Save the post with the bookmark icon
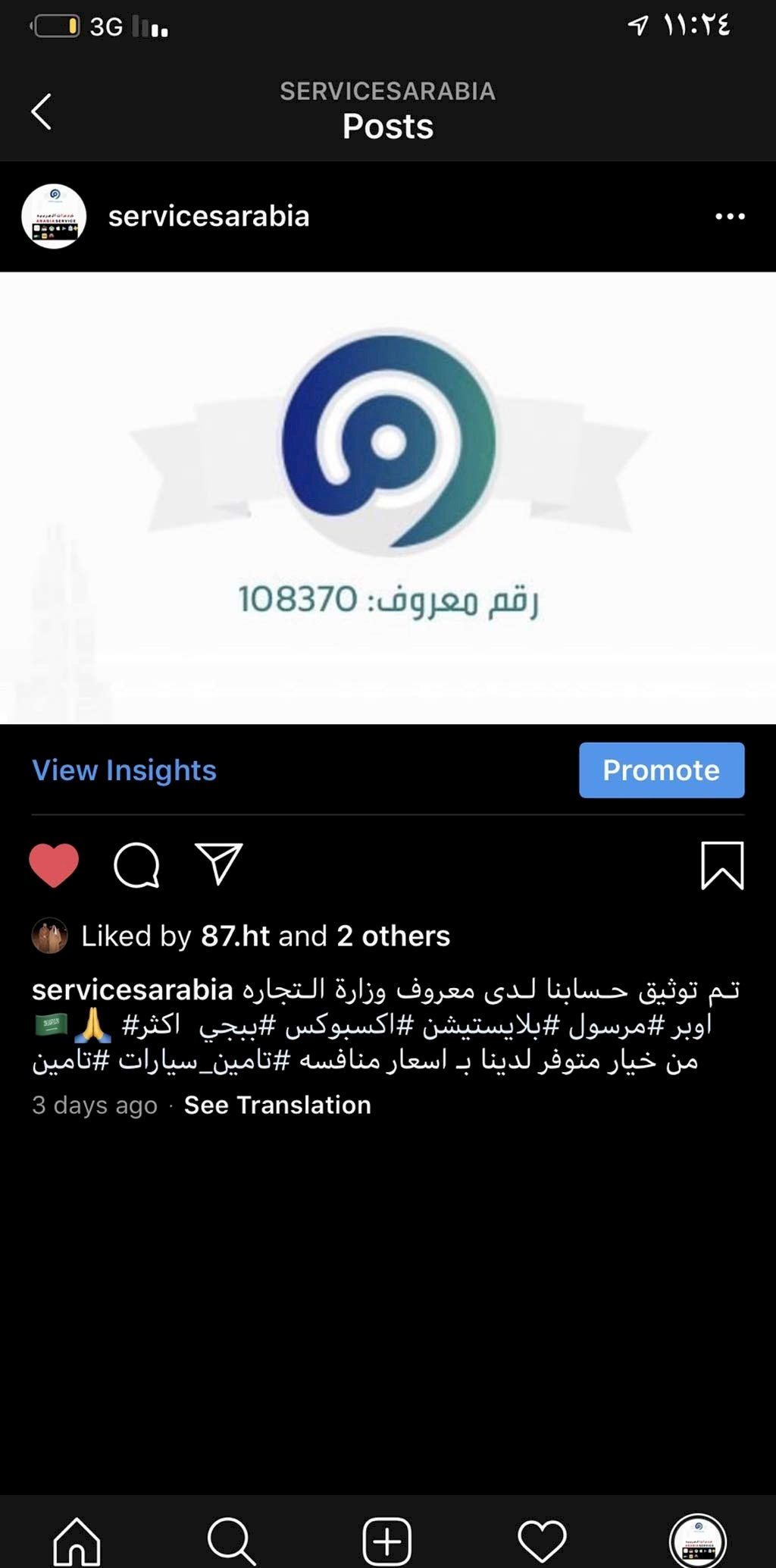Screen dimensions: 776x1568 click(x=721, y=864)
